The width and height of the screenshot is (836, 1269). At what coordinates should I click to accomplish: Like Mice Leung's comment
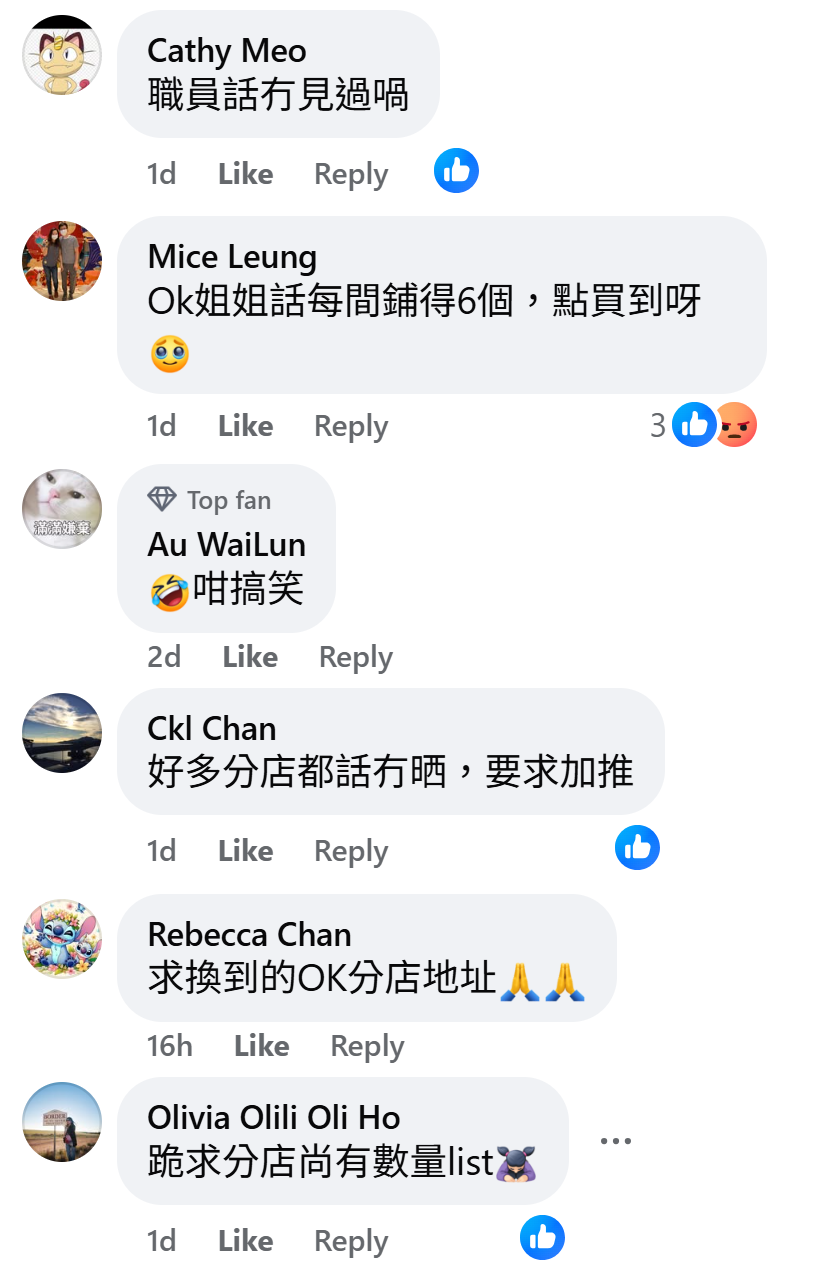(x=245, y=426)
